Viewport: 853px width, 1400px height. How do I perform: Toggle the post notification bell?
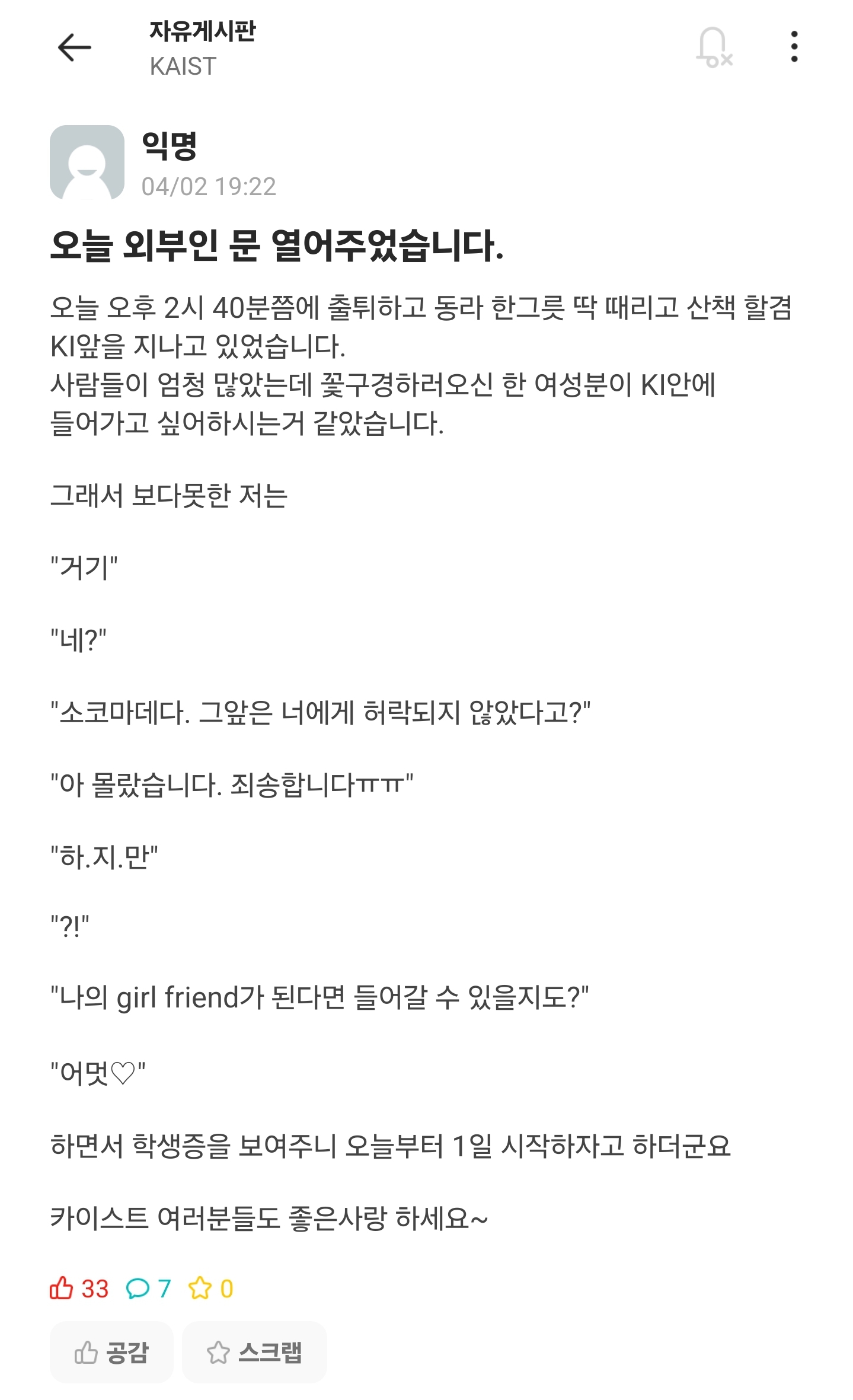coord(714,47)
